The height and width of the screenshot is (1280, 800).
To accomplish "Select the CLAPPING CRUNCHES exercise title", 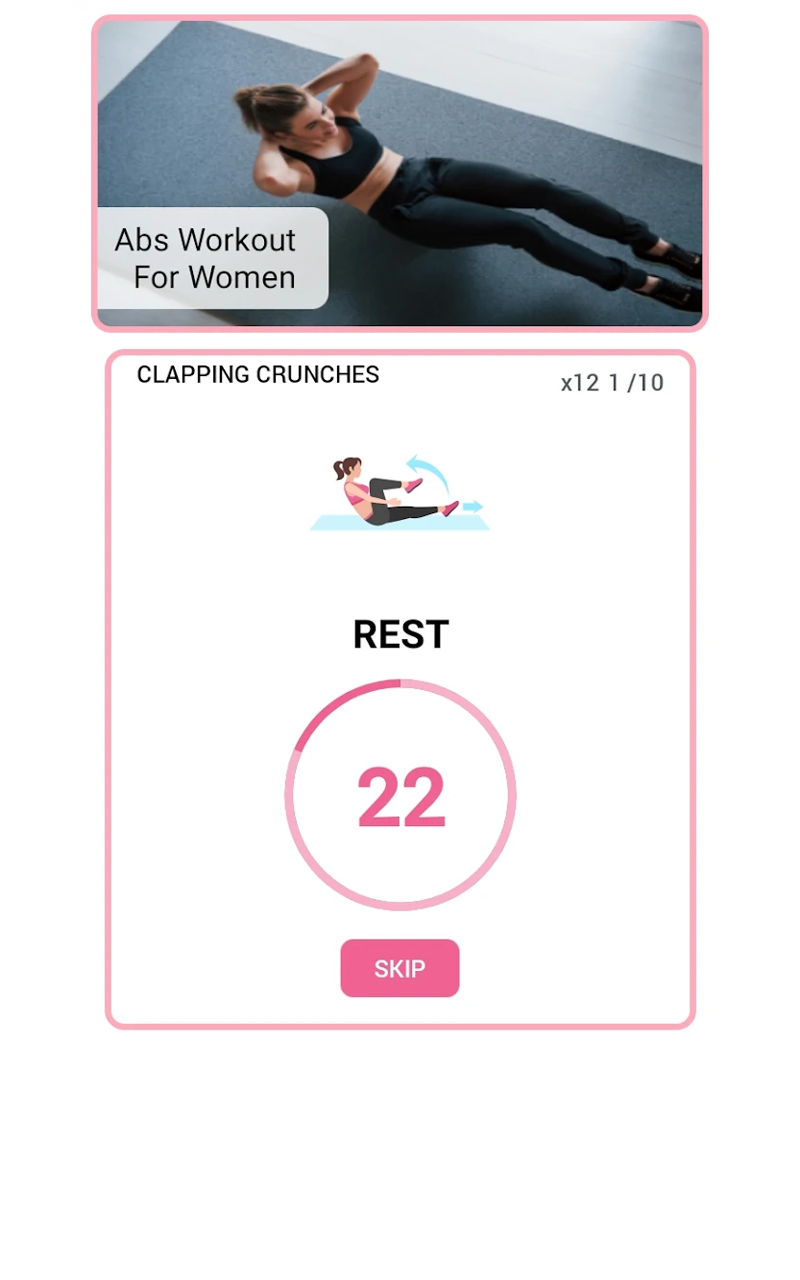I will click(258, 375).
